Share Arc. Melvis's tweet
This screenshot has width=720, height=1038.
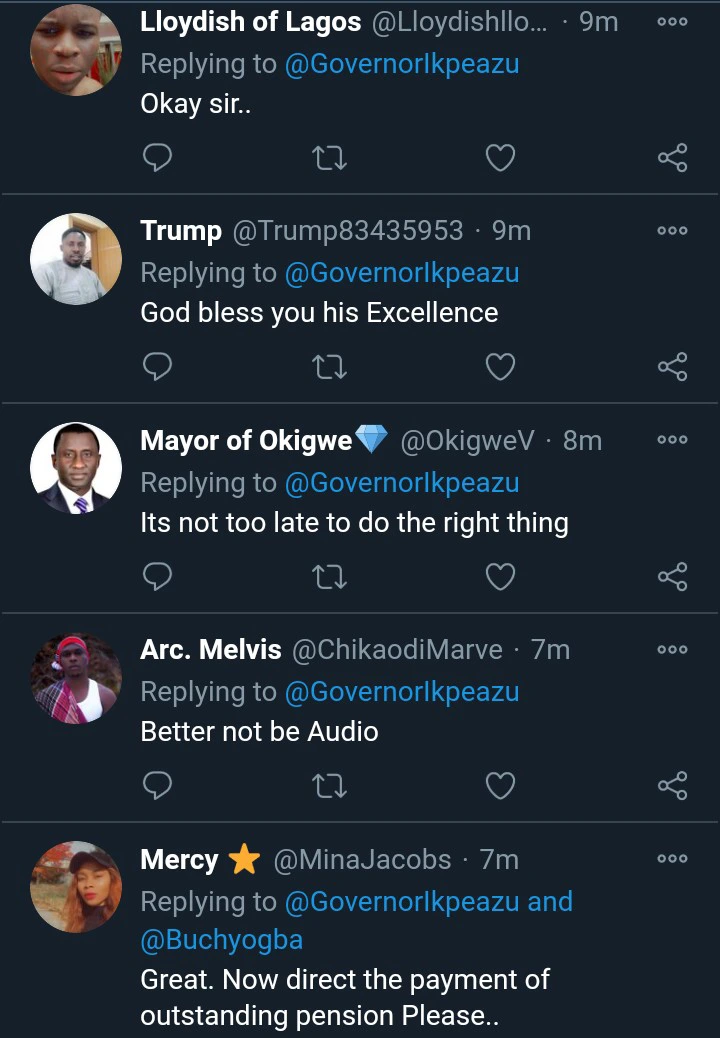click(x=672, y=786)
